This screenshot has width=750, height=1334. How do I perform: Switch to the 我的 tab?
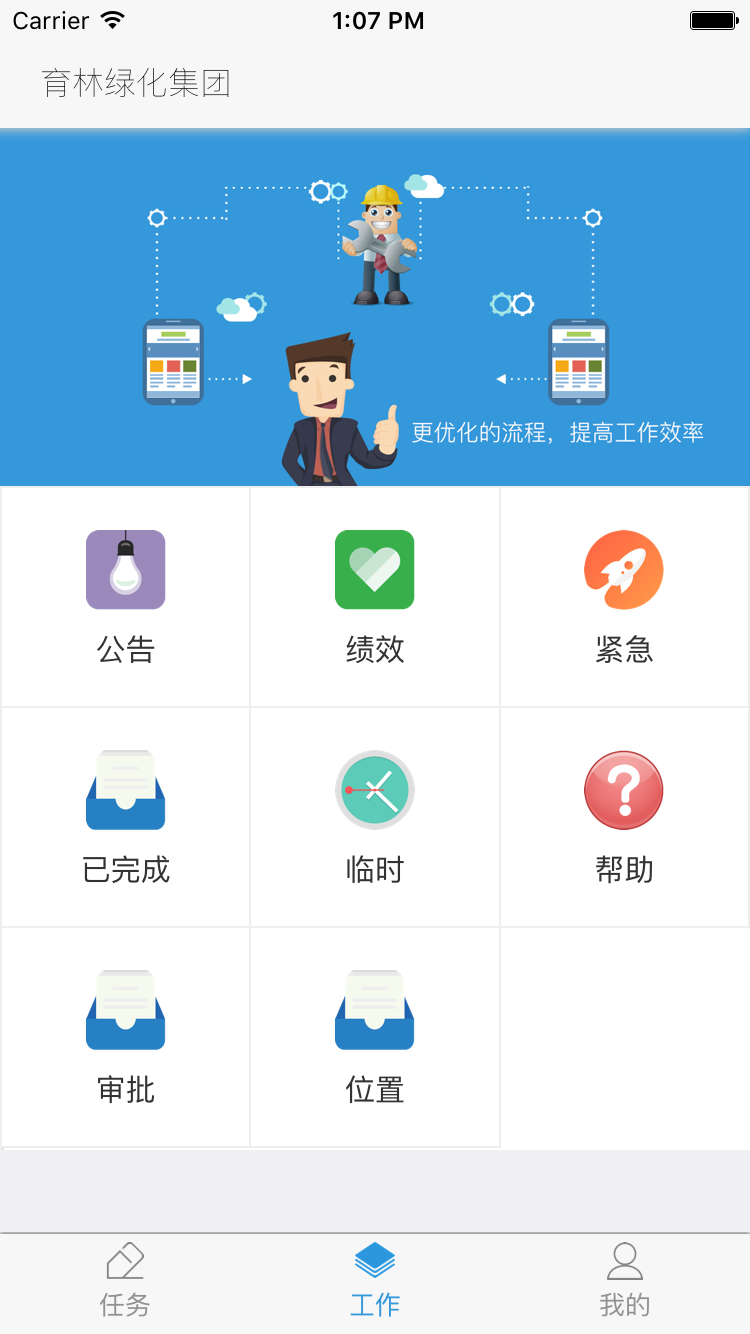tap(624, 1285)
